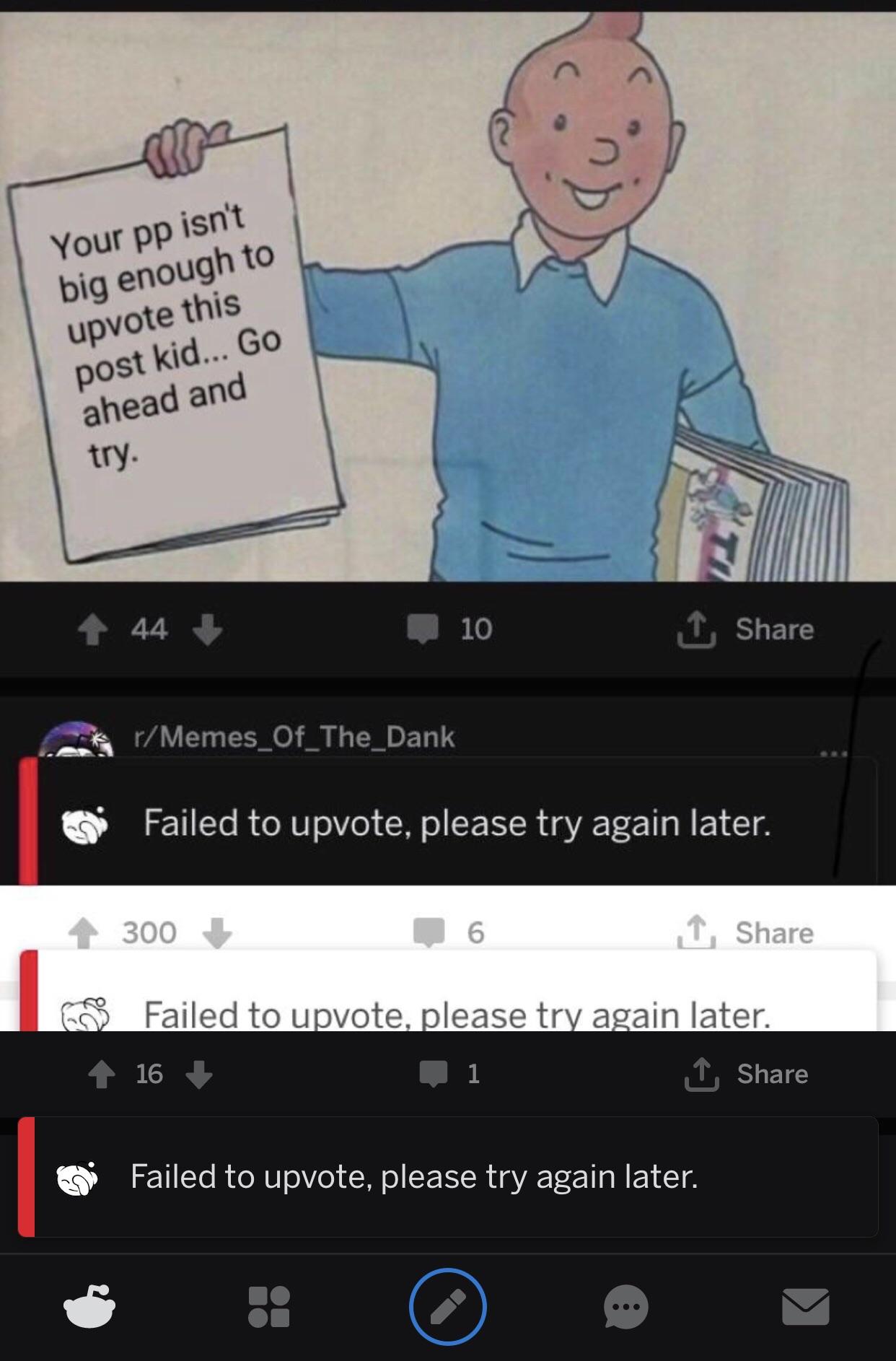The image size is (896, 1361).
Task: Downvote the post with 16 votes
Action: pyautogui.click(x=199, y=1074)
